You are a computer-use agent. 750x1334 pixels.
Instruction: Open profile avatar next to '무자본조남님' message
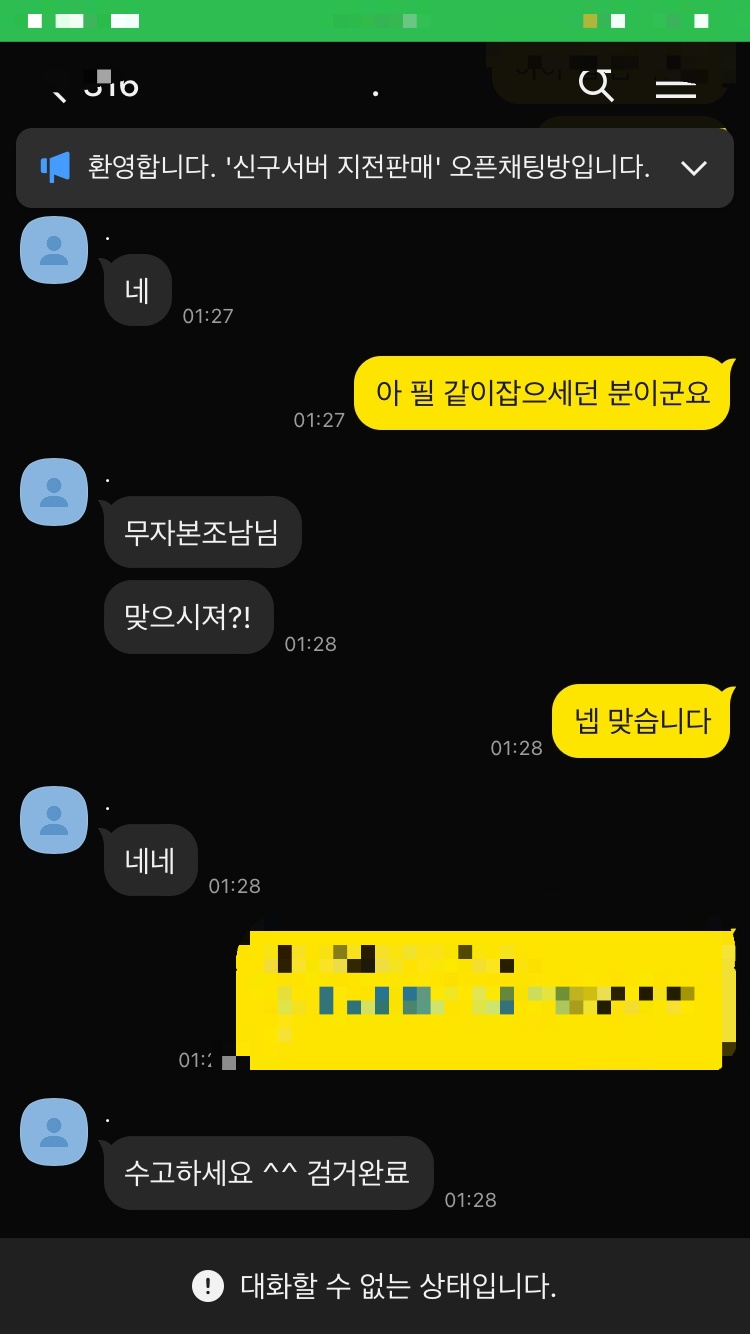pyautogui.click(x=54, y=492)
